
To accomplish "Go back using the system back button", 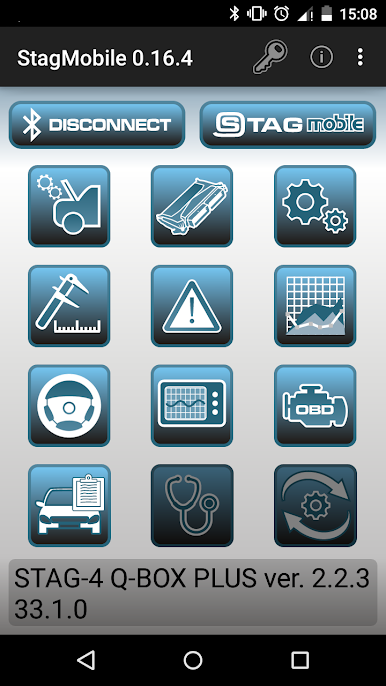I will (x=86, y=660).
